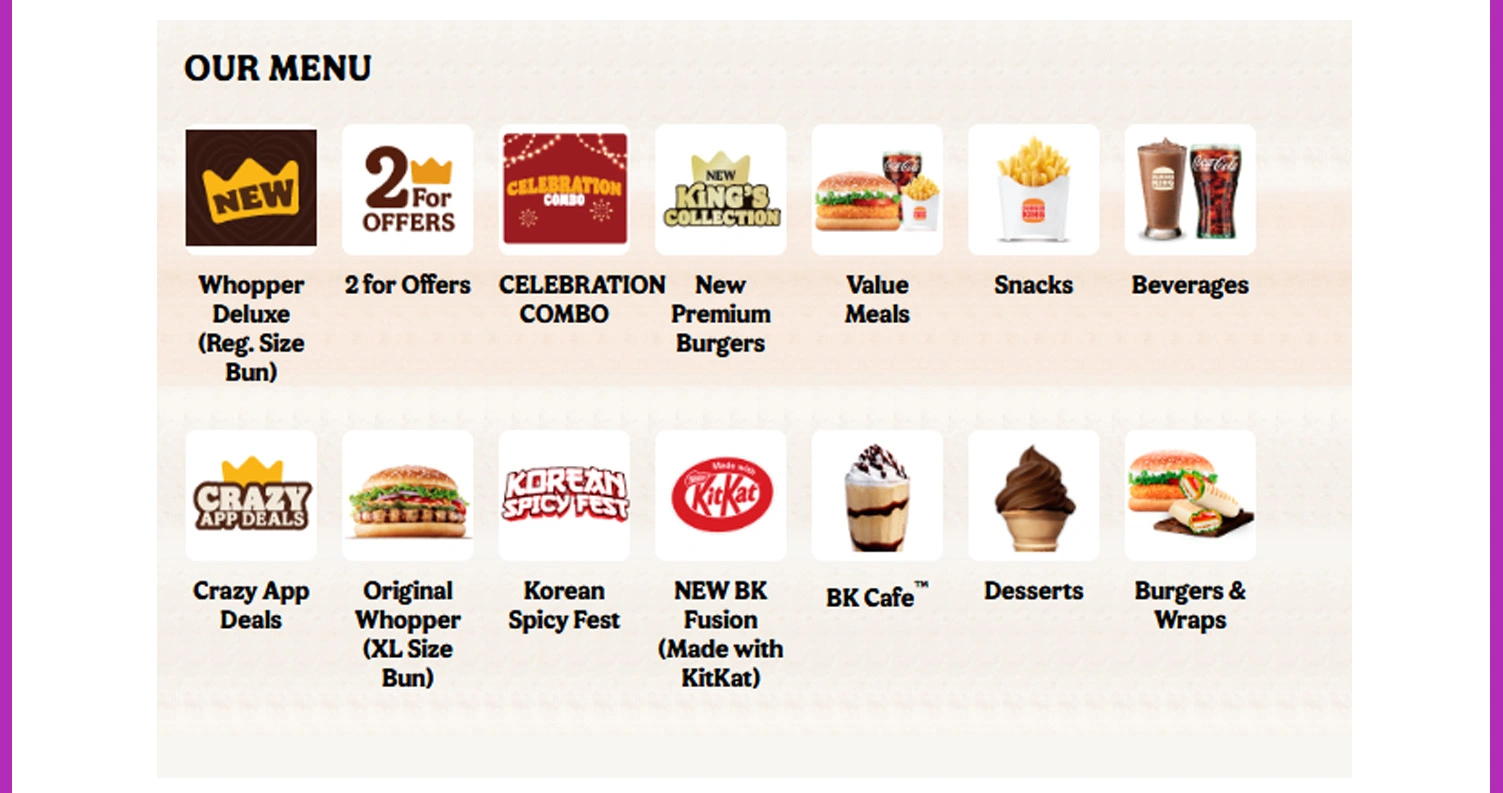Viewport: 1503px width, 793px height.
Task: Select the Celebration Combo category
Action: [564, 189]
